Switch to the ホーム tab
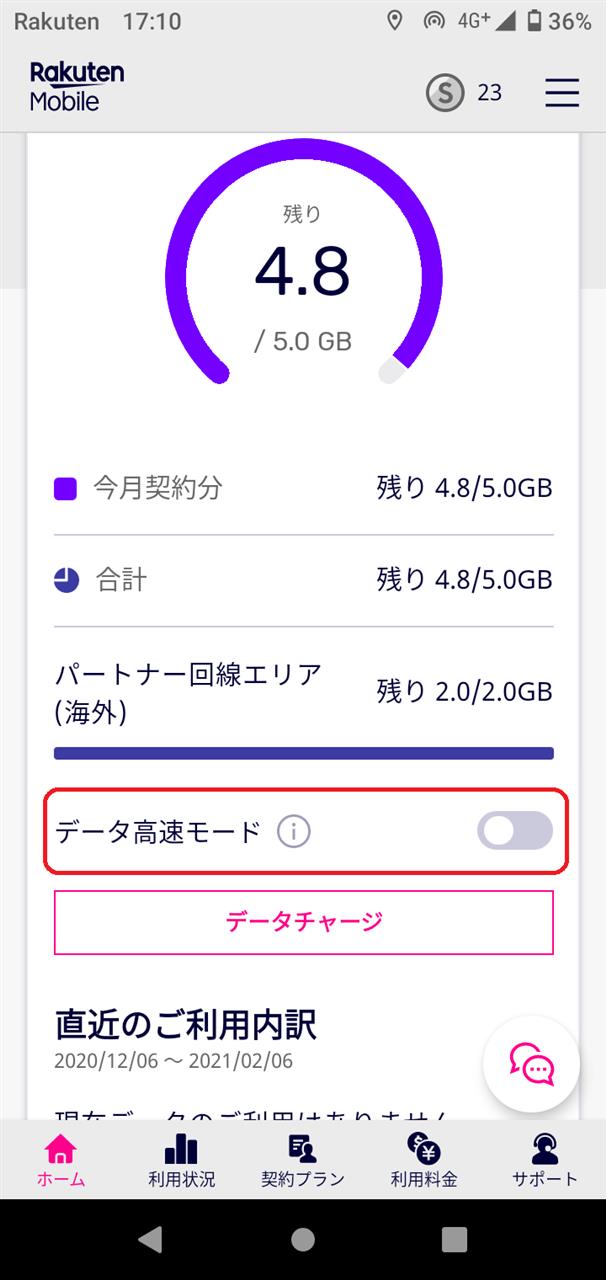 click(x=61, y=1159)
